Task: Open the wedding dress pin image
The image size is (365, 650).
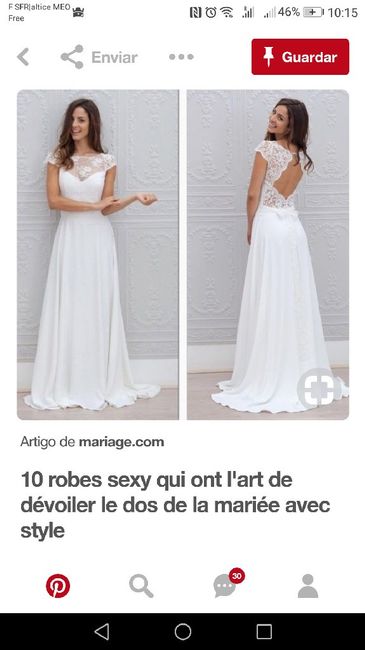Action: [182, 255]
